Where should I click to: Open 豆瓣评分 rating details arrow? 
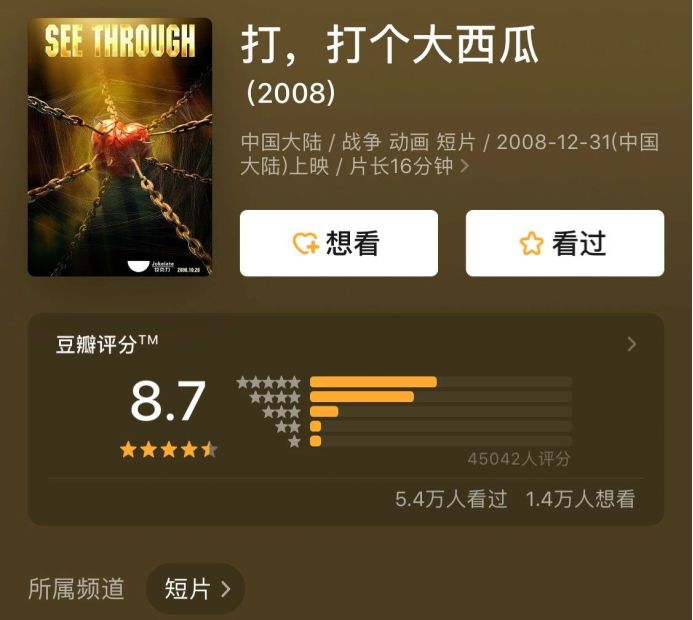pyautogui.click(x=631, y=345)
